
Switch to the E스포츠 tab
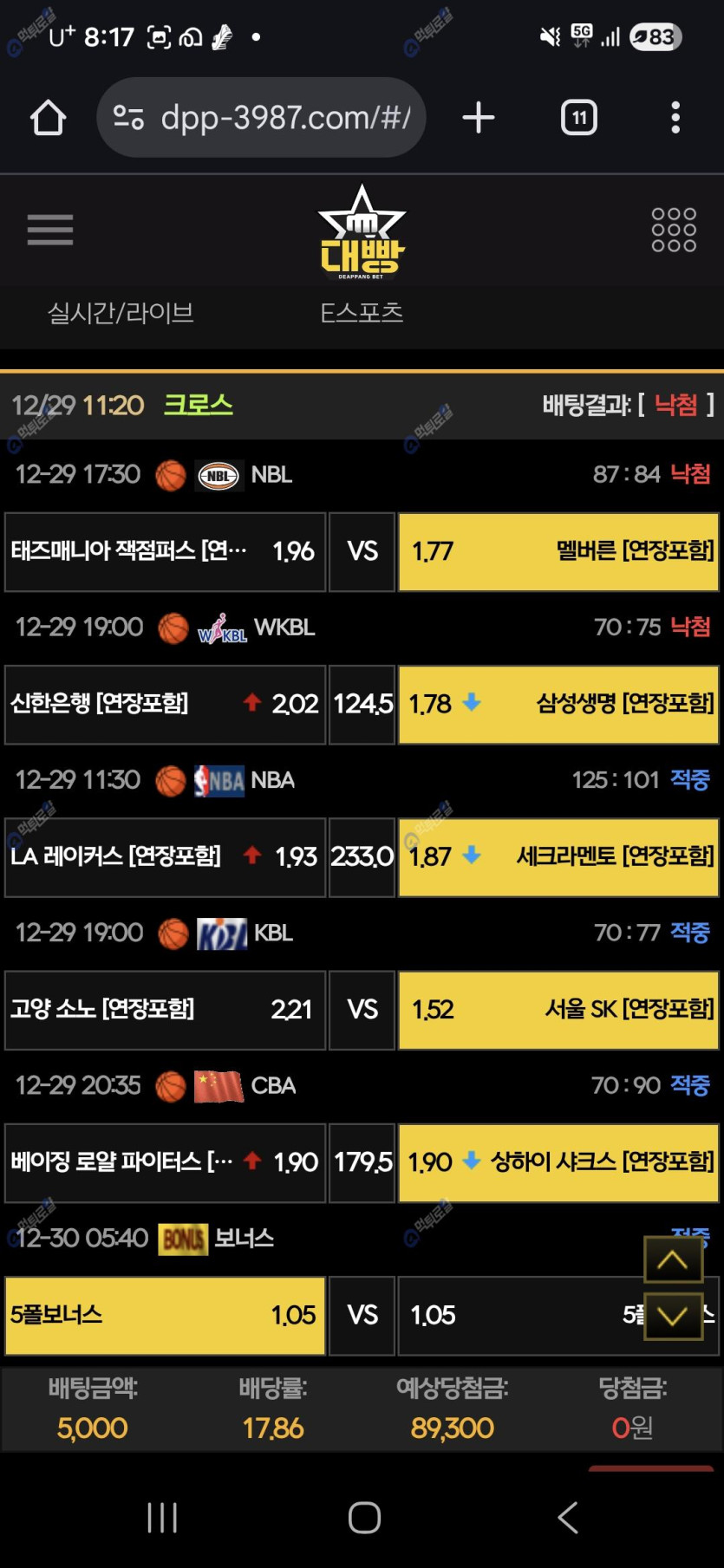362,313
